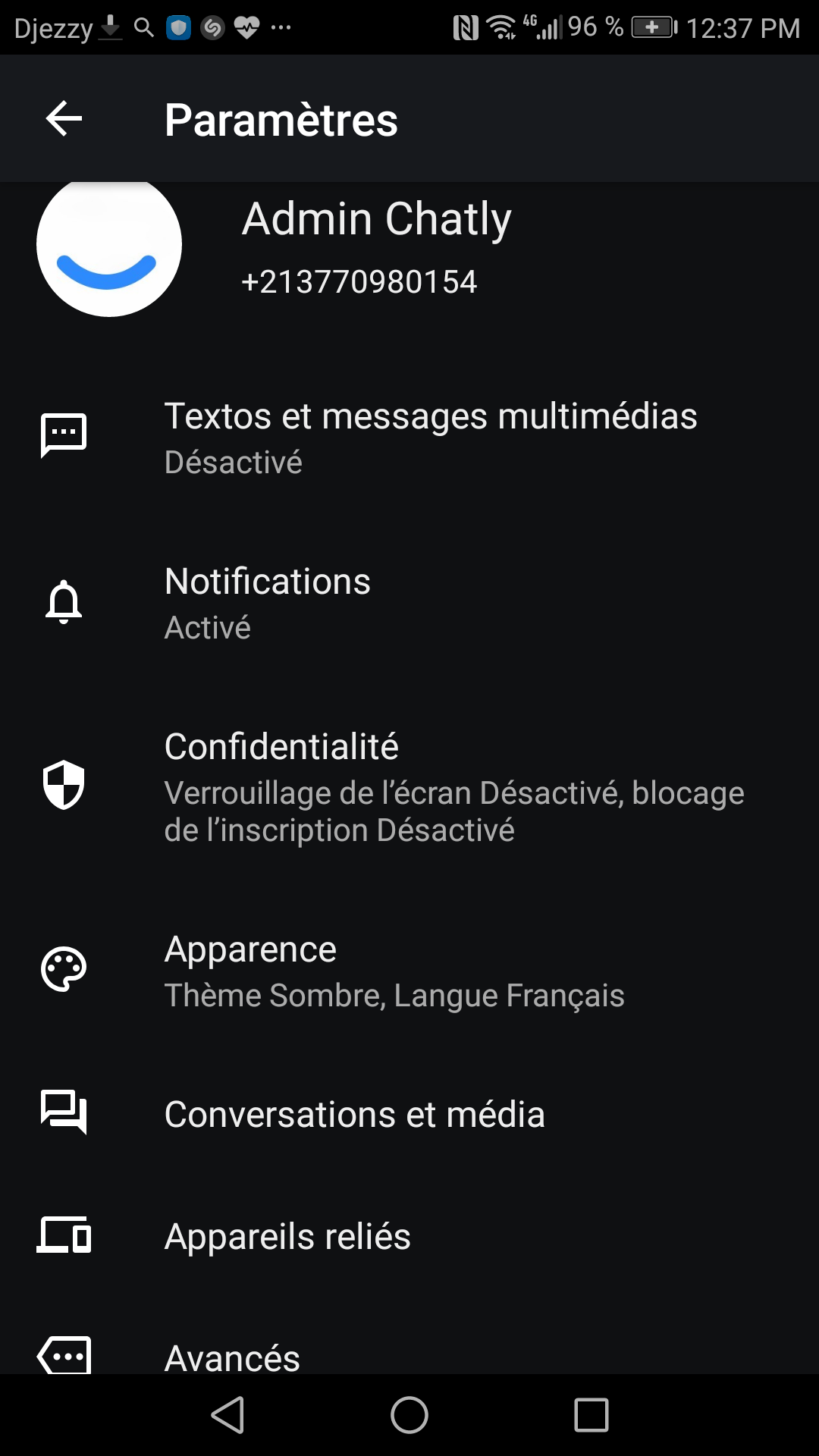This screenshot has width=819, height=1456.
Task: Go back from Paramètres screen
Action: (x=64, y=119)
